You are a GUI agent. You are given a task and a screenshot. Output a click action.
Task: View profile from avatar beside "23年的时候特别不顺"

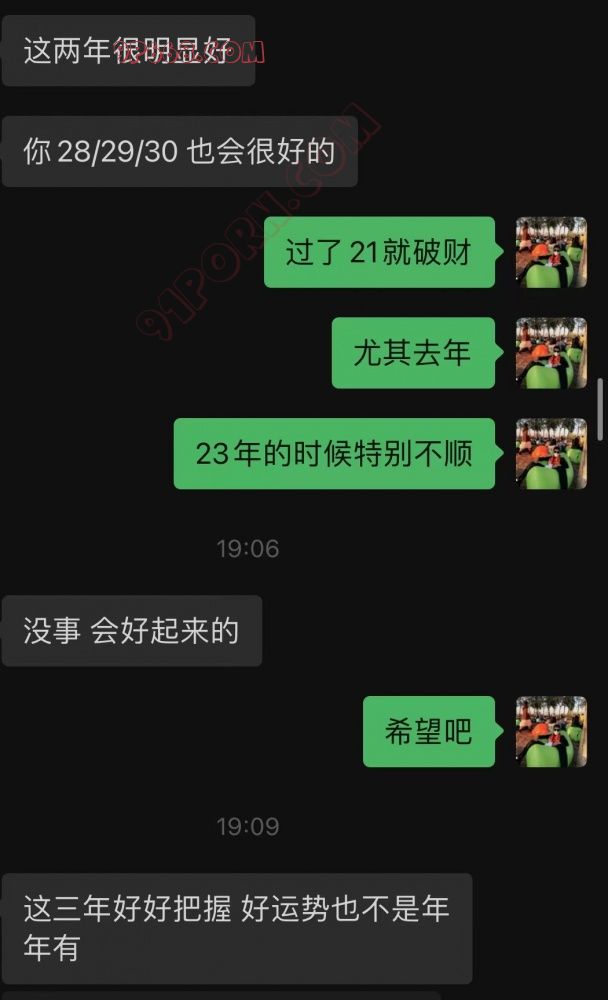tap(551, 453)
